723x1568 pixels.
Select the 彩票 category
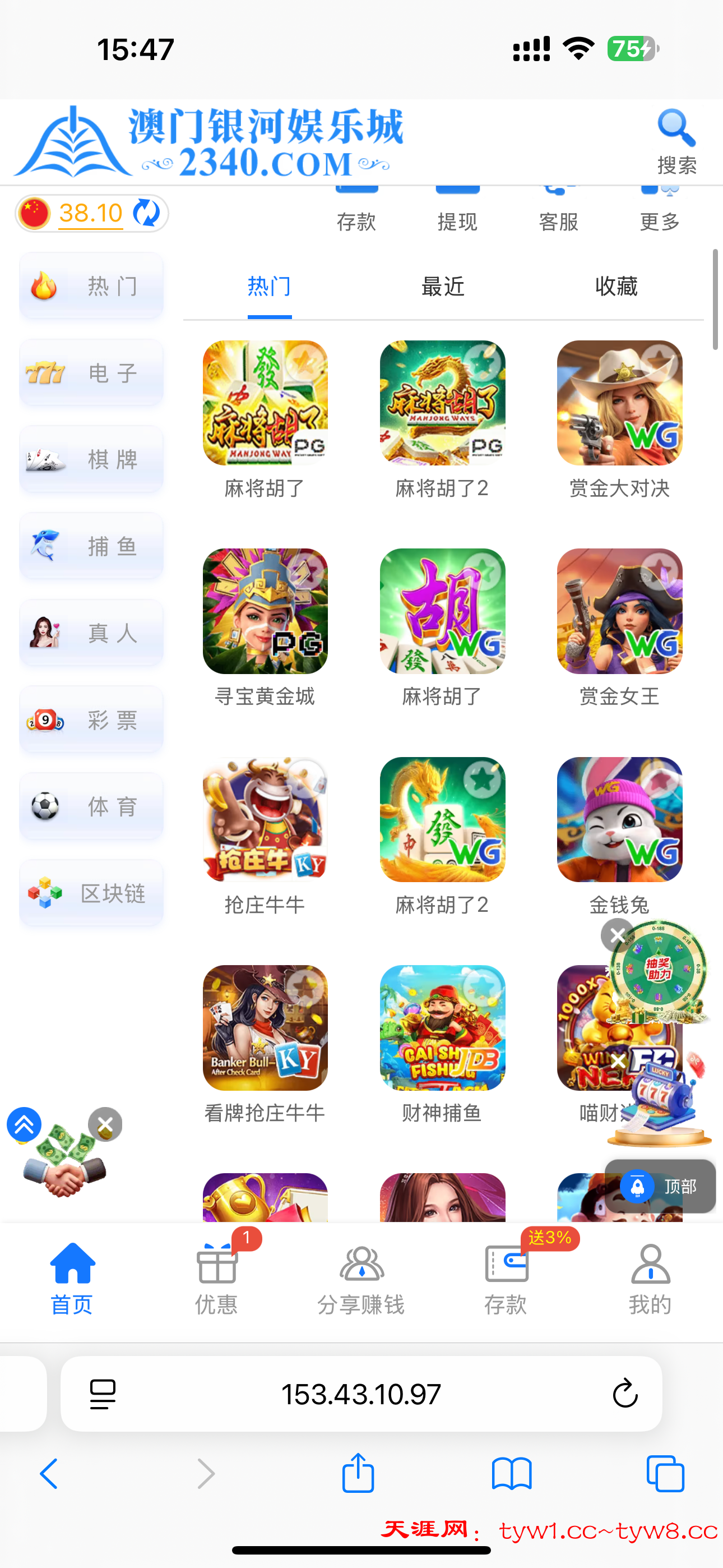pyautogui.click(x=91, y=720)
